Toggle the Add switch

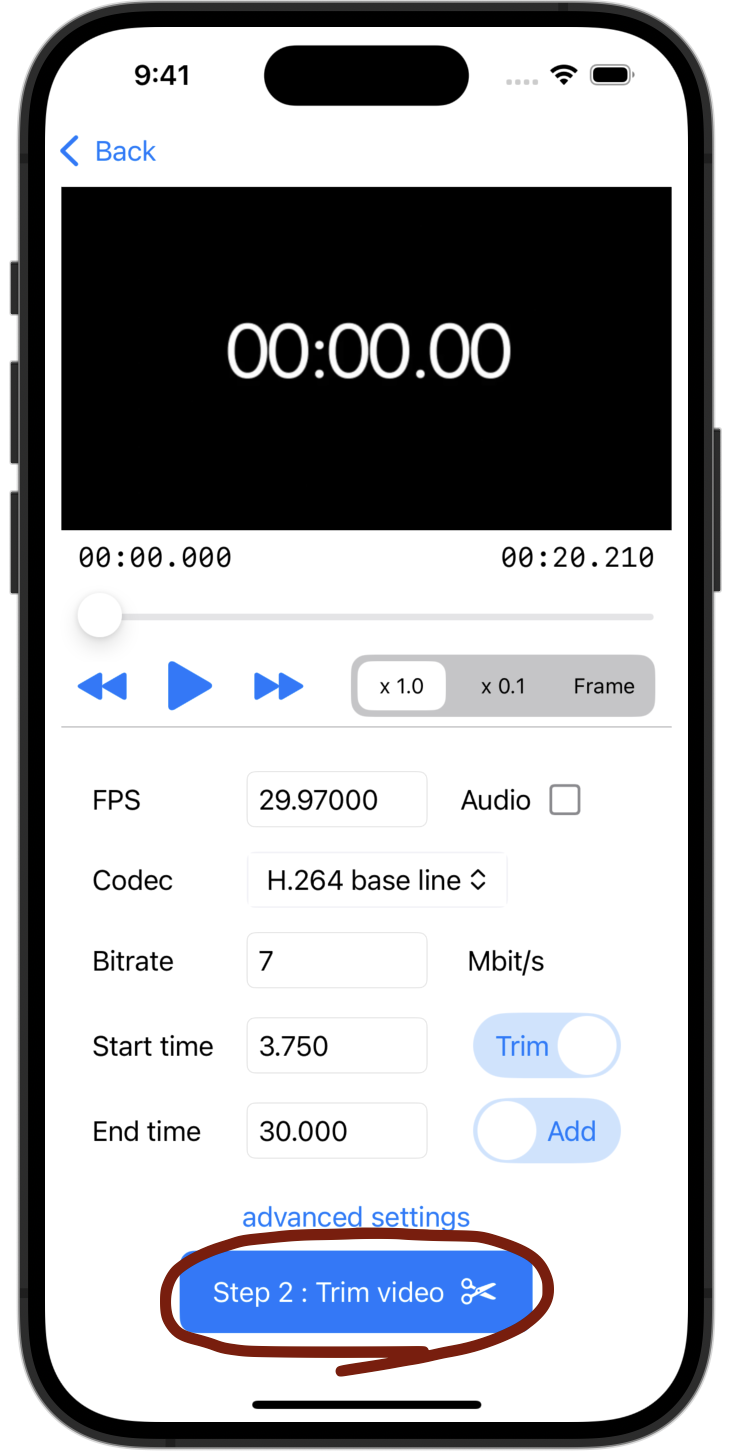click(x=547, y=1131)
